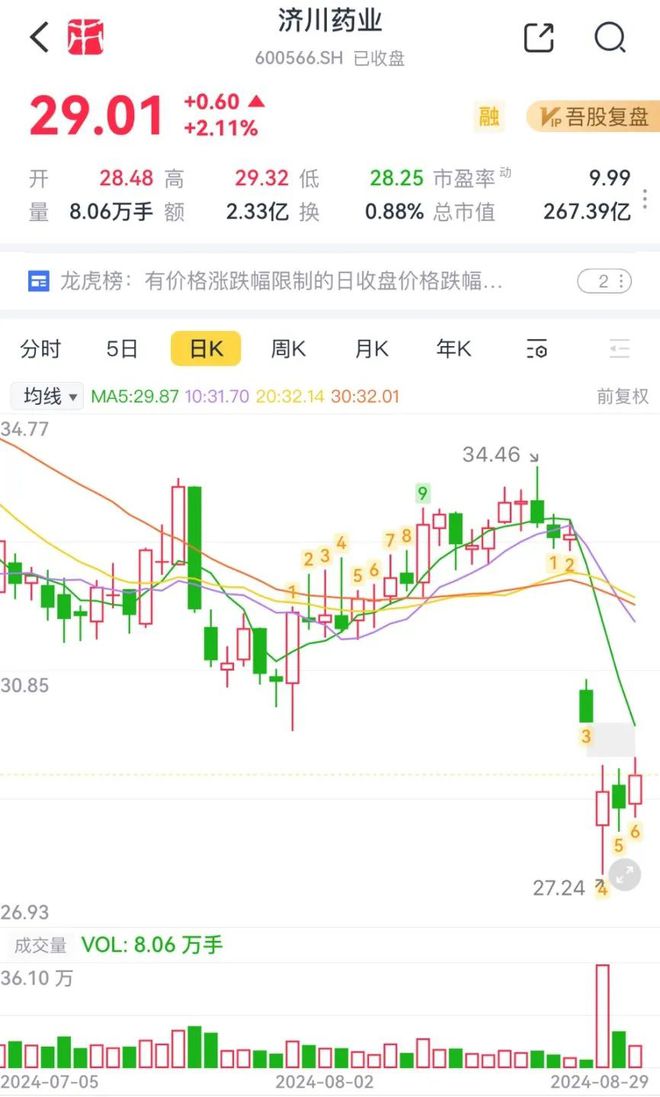
Task: Switch to the 月K tab
Action: point(371,348)
